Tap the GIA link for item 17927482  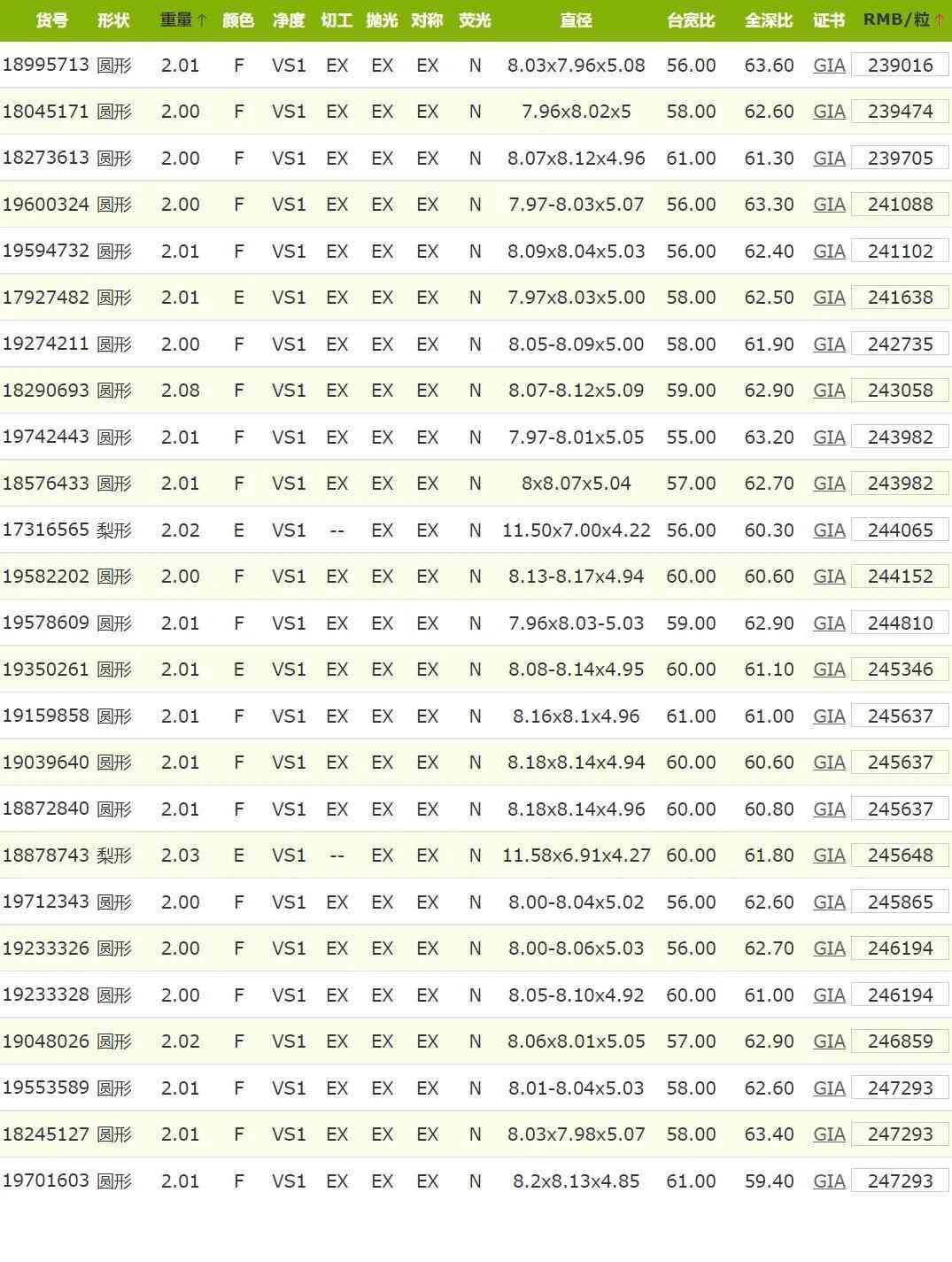coord(829,298)
